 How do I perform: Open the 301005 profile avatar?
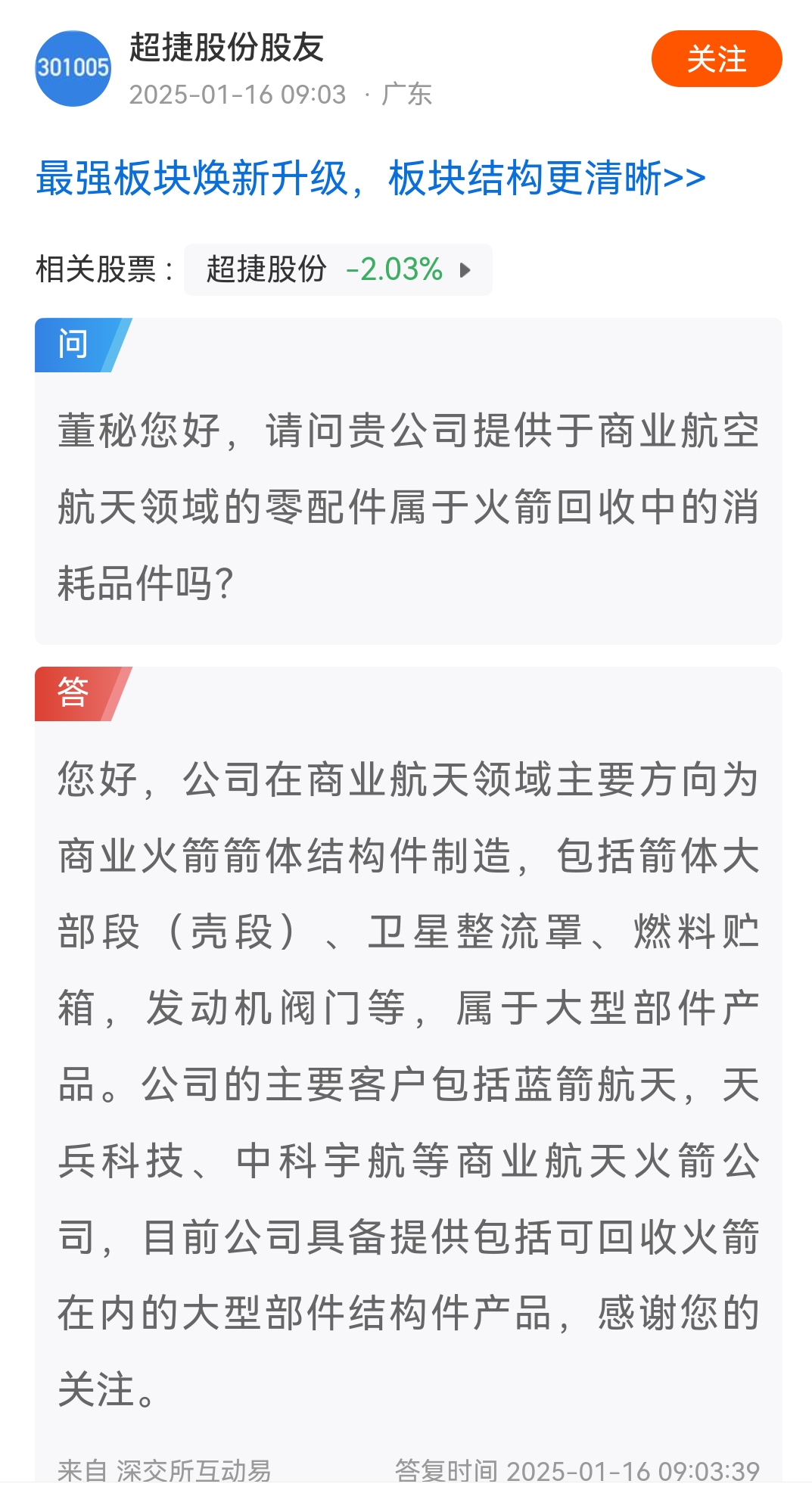pos(73,68)
